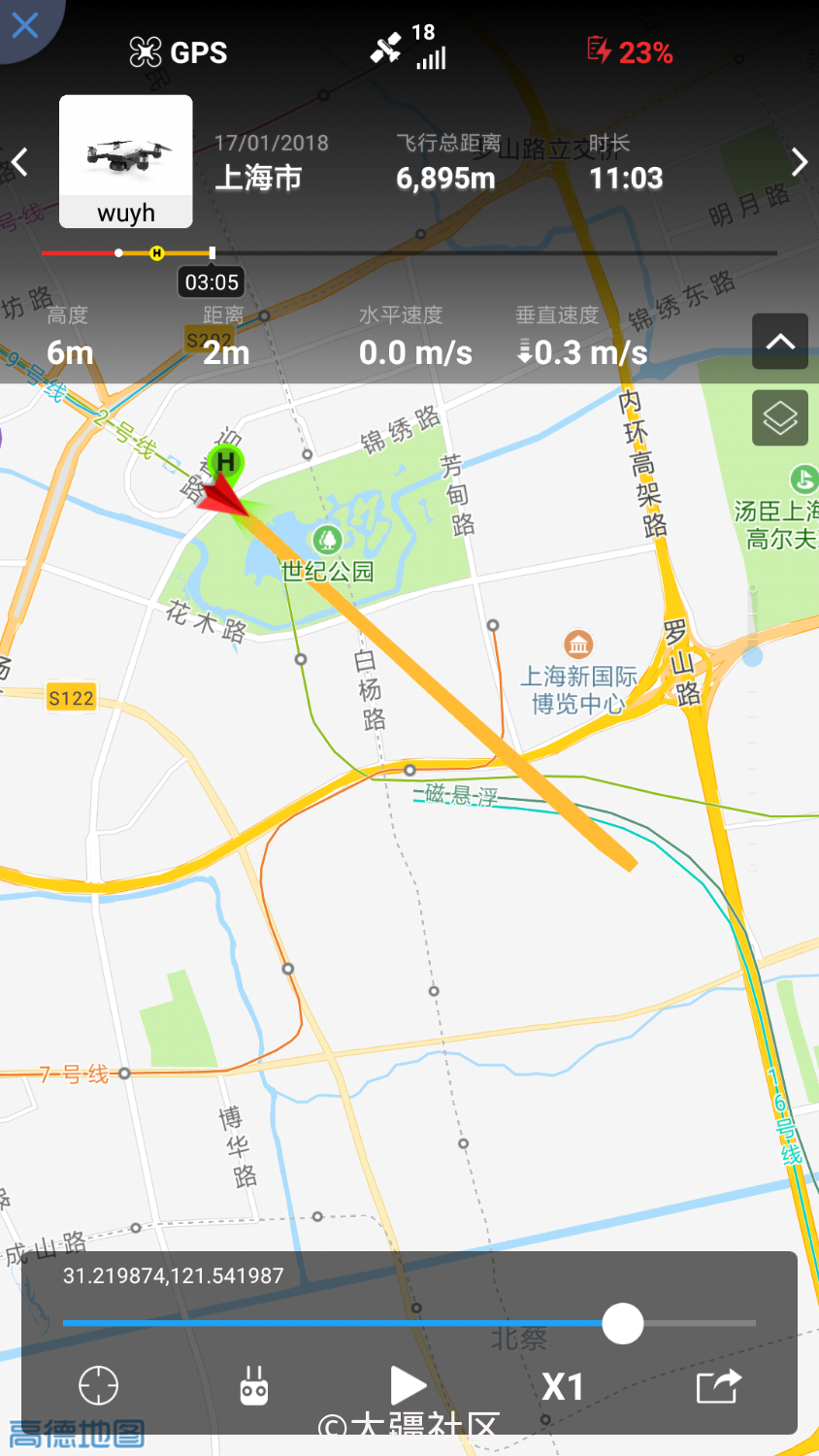Share this flight record
Screen dimensions: 819x1456
click(x=718, y=1386)
